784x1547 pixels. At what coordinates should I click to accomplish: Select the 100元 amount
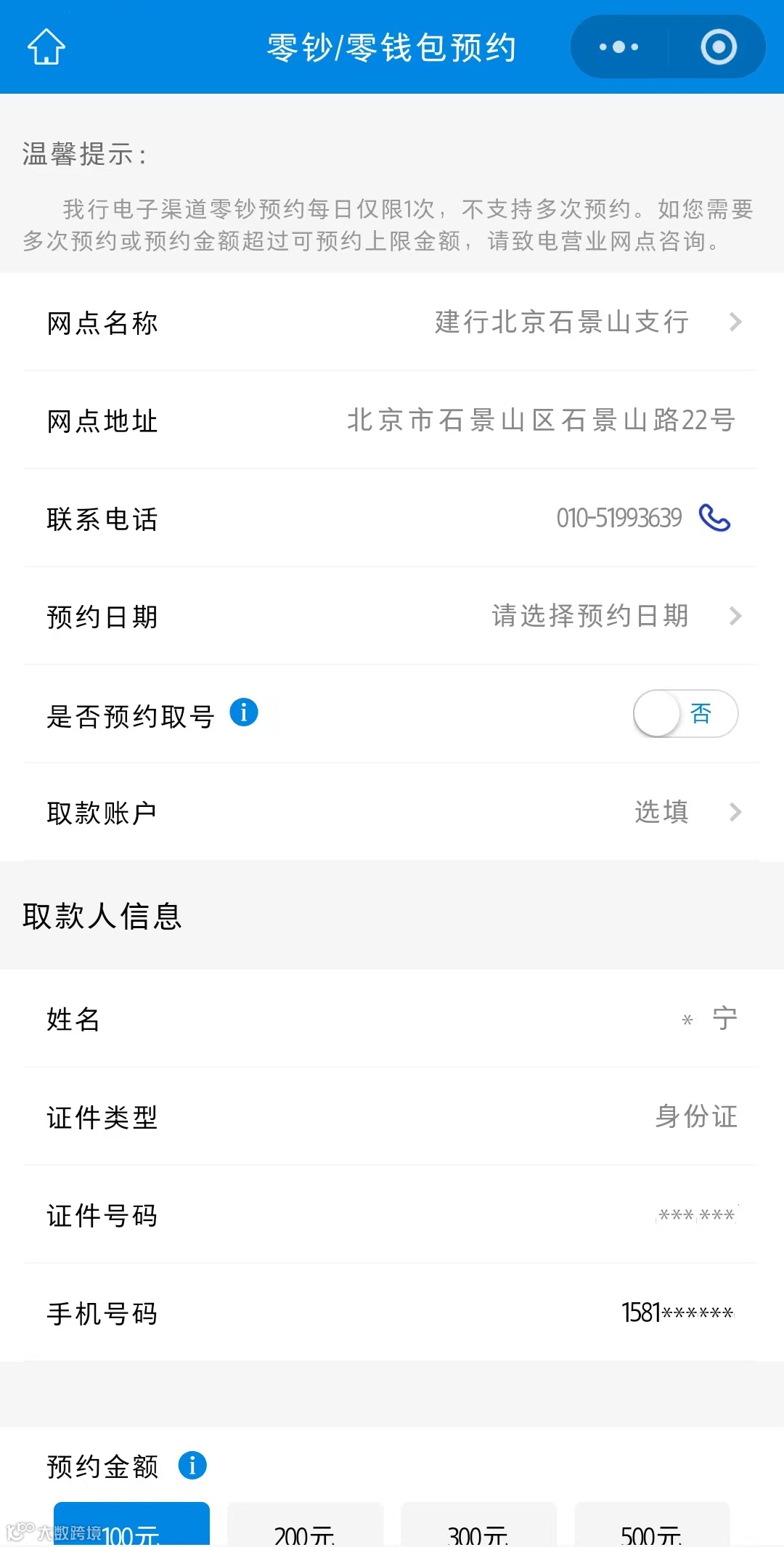(131, 1524)
